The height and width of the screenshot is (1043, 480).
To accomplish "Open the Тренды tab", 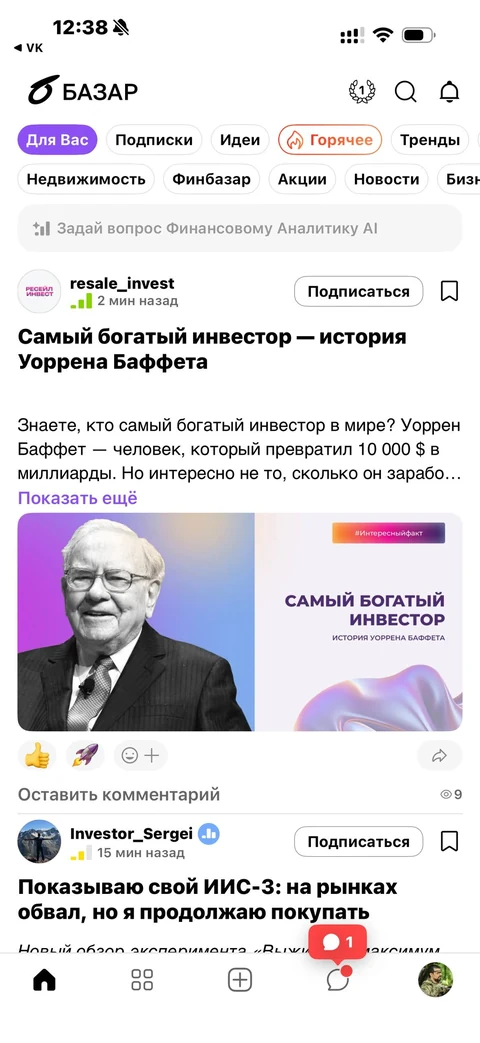I will 430,140.
